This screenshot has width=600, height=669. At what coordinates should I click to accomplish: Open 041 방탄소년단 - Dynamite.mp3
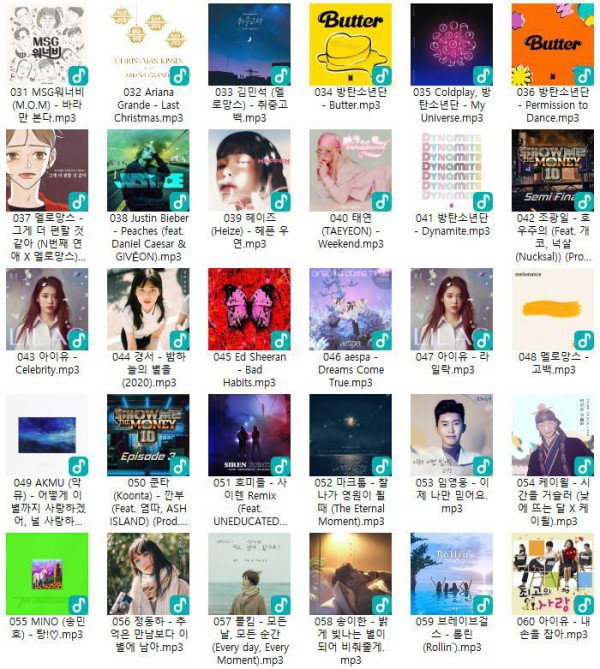point(451,170)
